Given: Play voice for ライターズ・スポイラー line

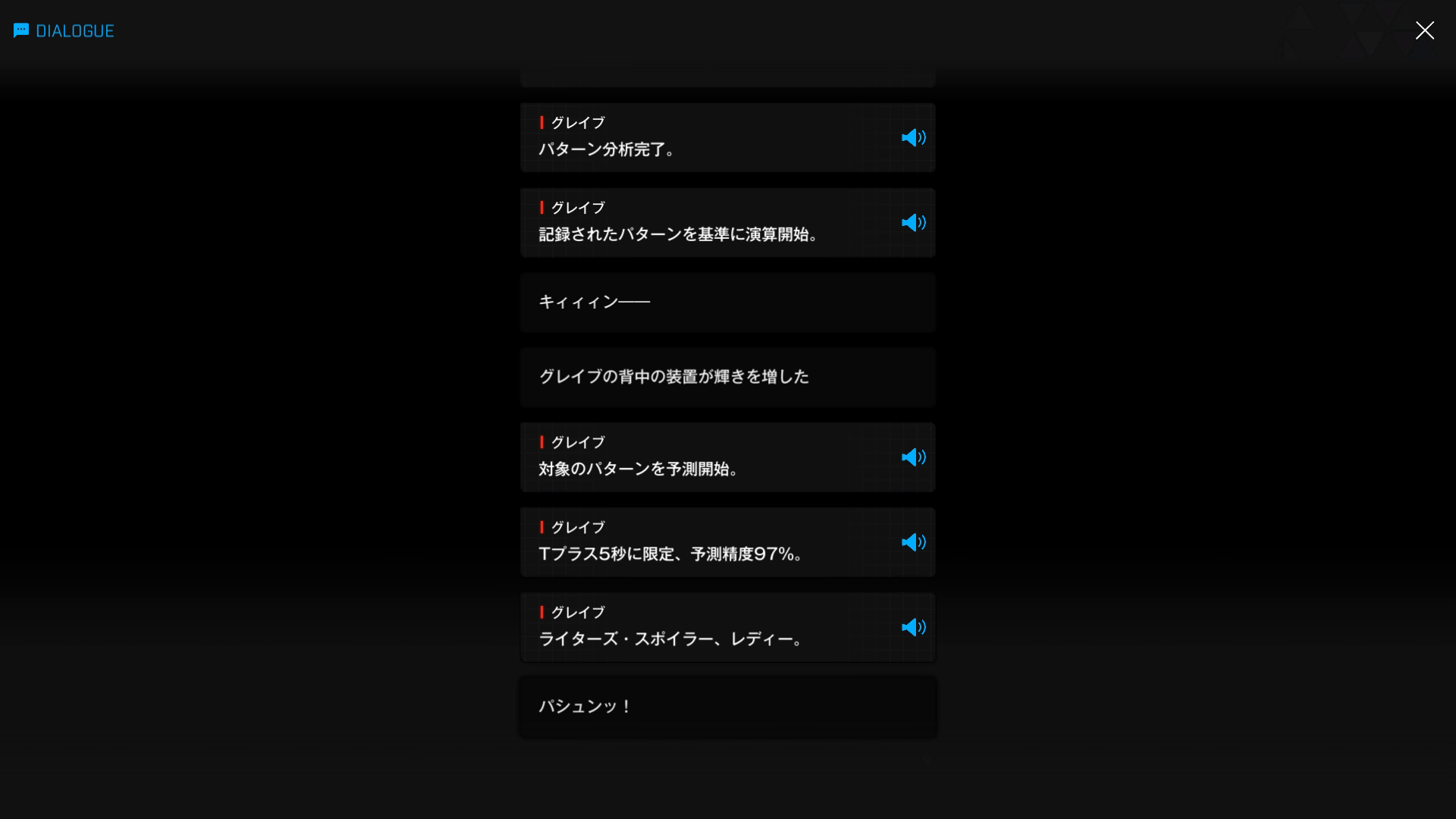Looking at the screenshot, I should [x=913, y=627].
